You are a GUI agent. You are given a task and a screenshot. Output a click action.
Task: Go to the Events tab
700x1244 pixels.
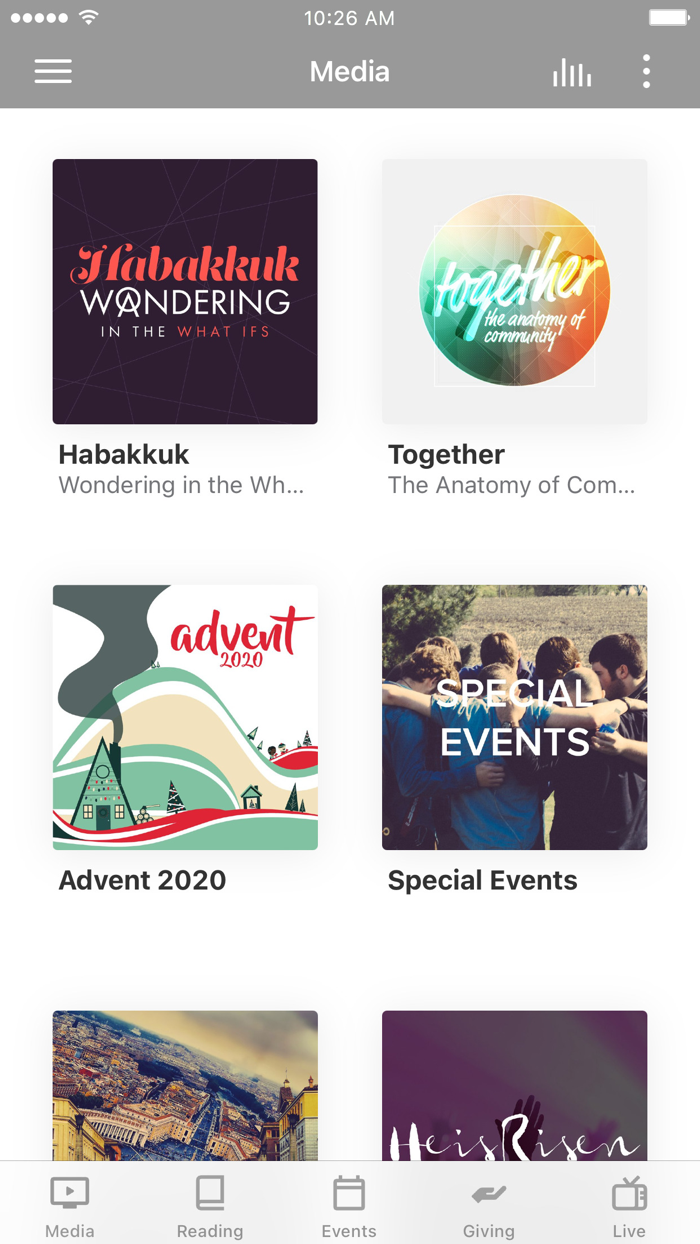(x=349, y=1207)
